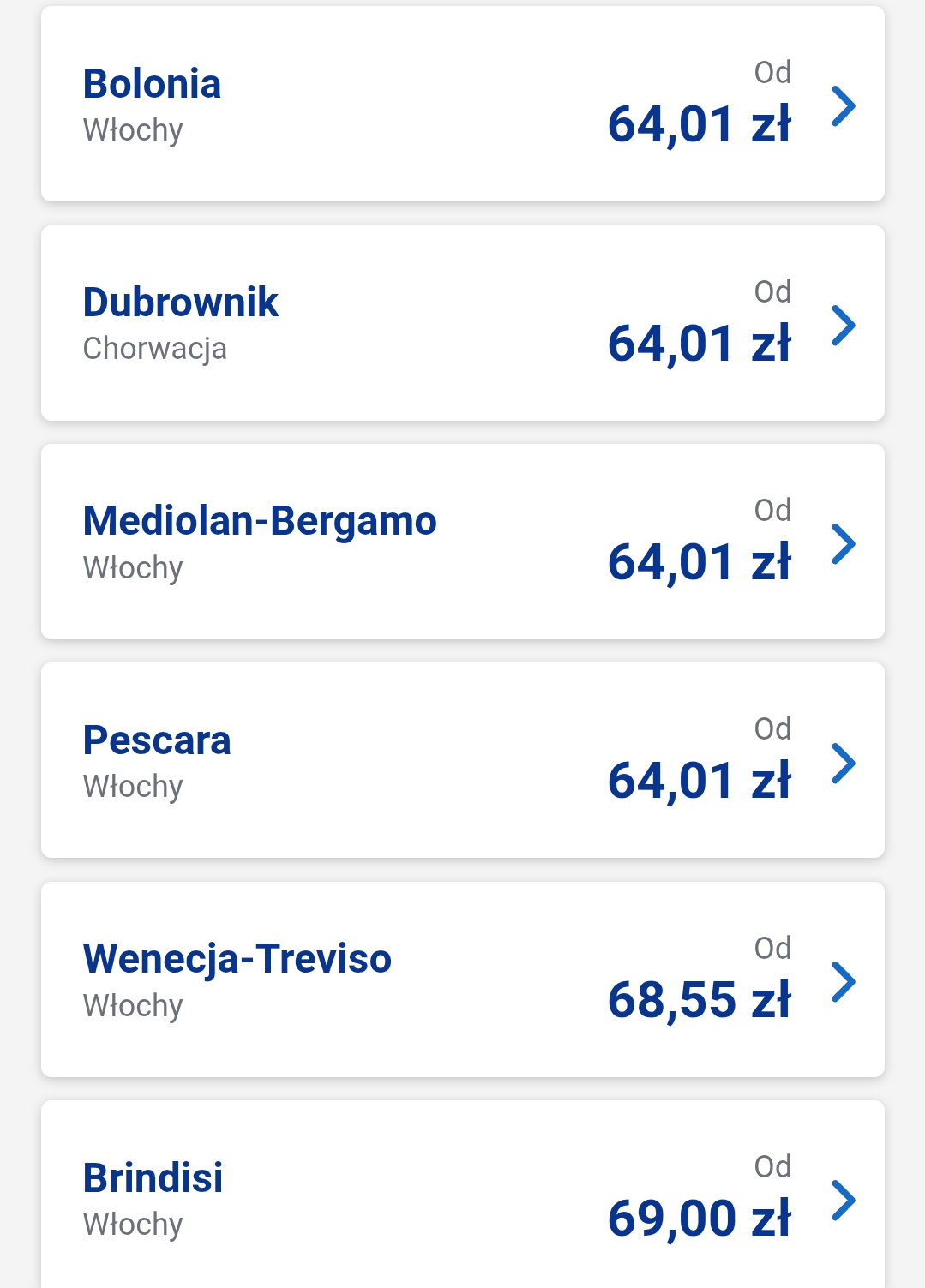Screen dimensions: 925x1288
Task: View Mediolan-Bergamo flights from 64,01 zł
Action: 462,542
